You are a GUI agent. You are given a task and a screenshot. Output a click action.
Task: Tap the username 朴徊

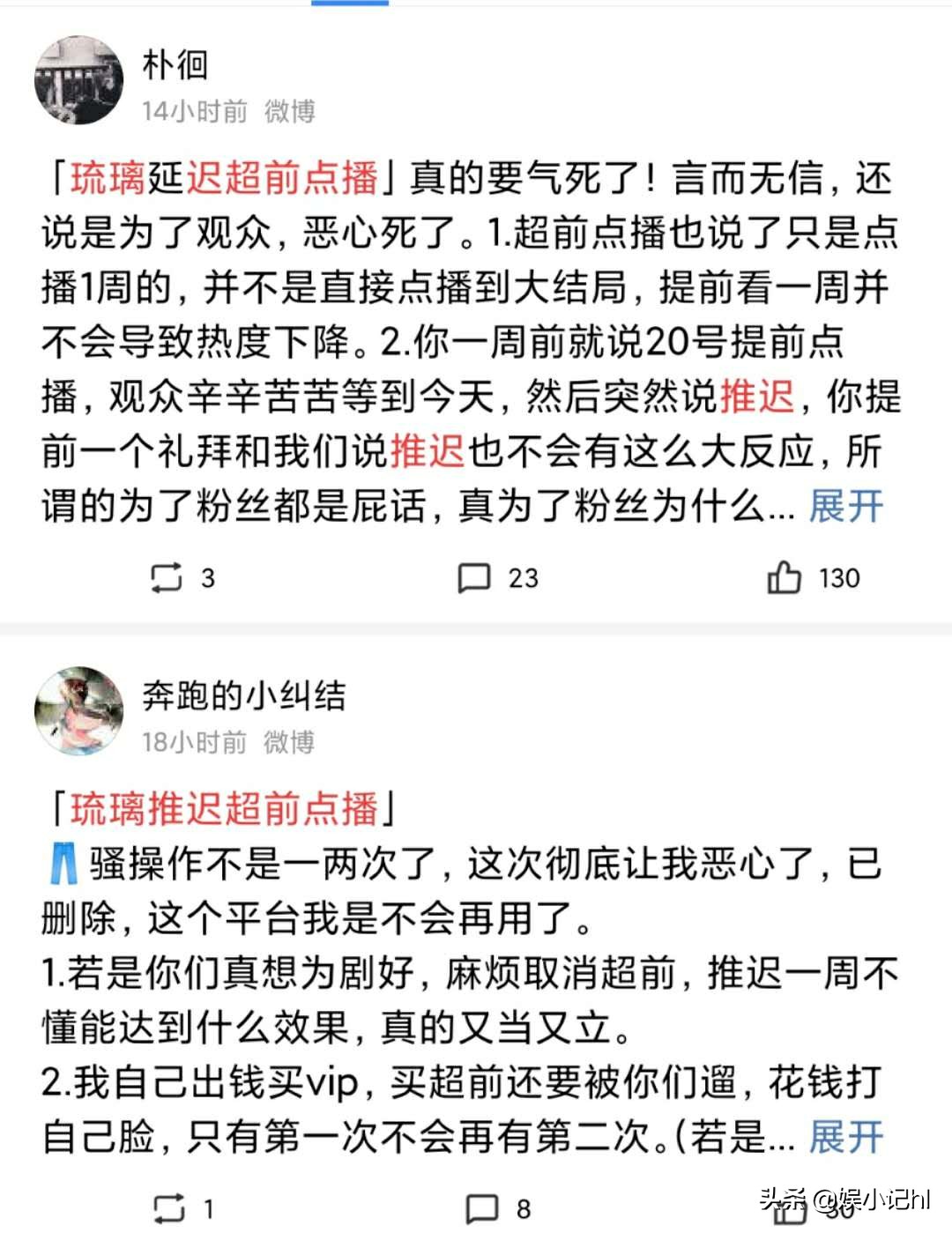pos(175,64)
